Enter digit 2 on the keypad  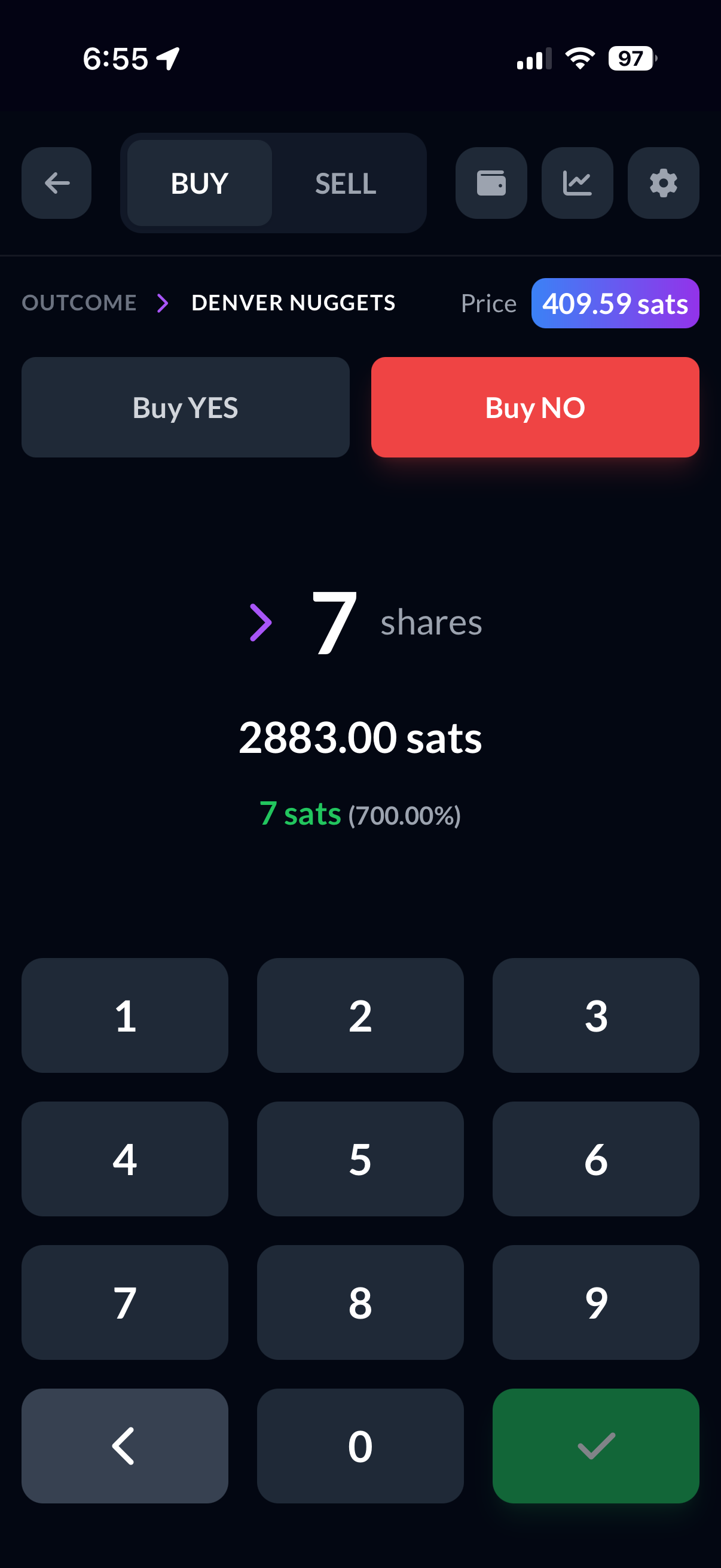click(360, 1015)
